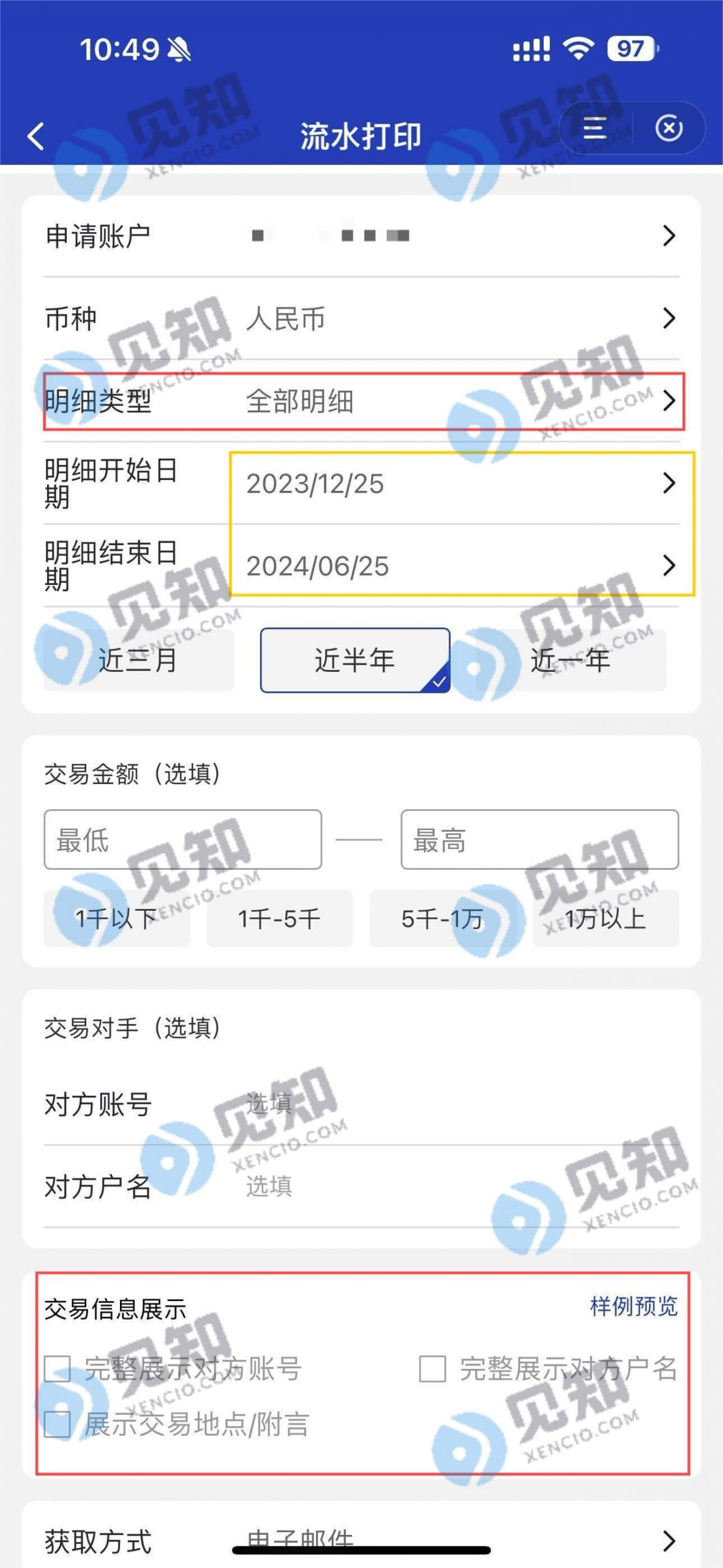The width and height of the screenshot is (723, 1568).
Task: Choose the 5千-1万 amount chip
Action: [442, 919]
